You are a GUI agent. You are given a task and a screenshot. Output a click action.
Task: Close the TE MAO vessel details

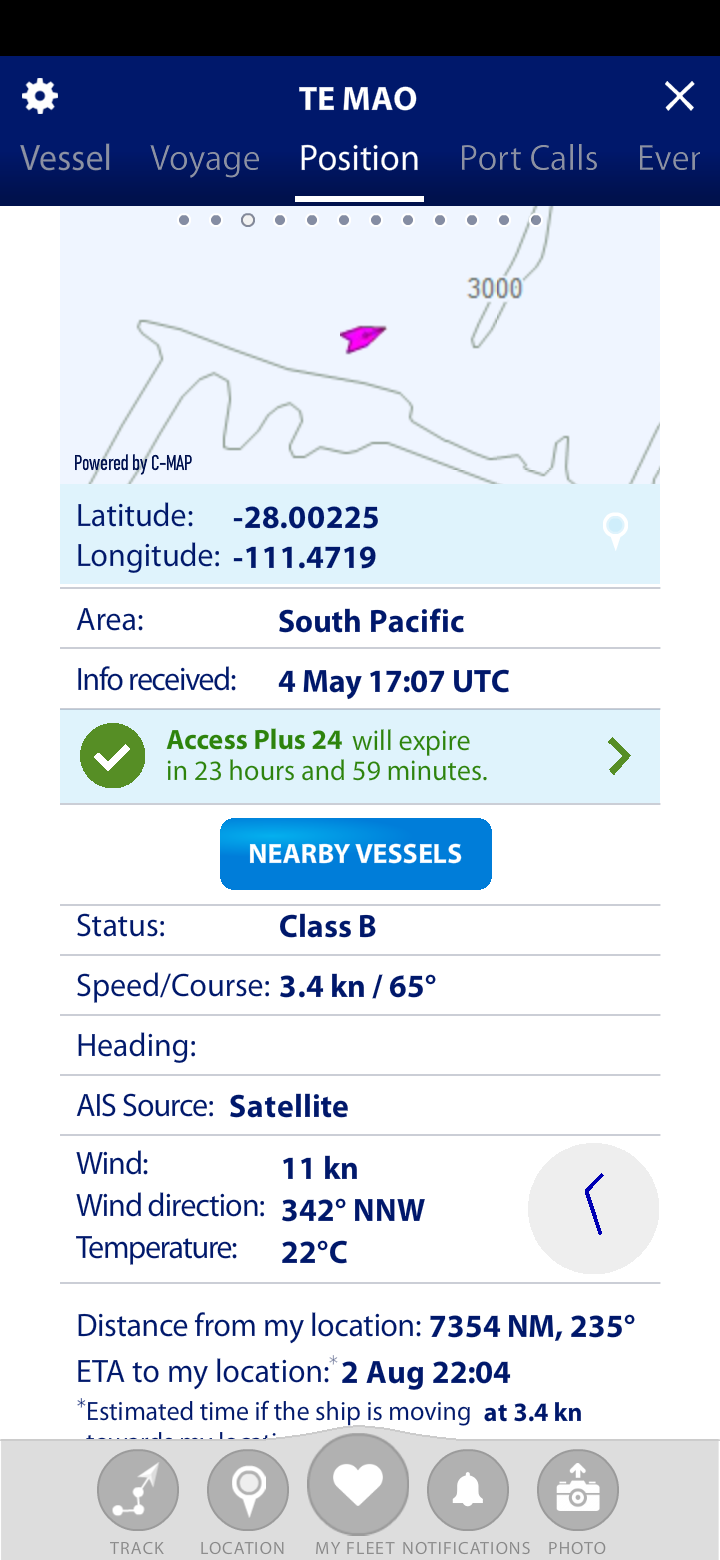(x=680, y=97)
